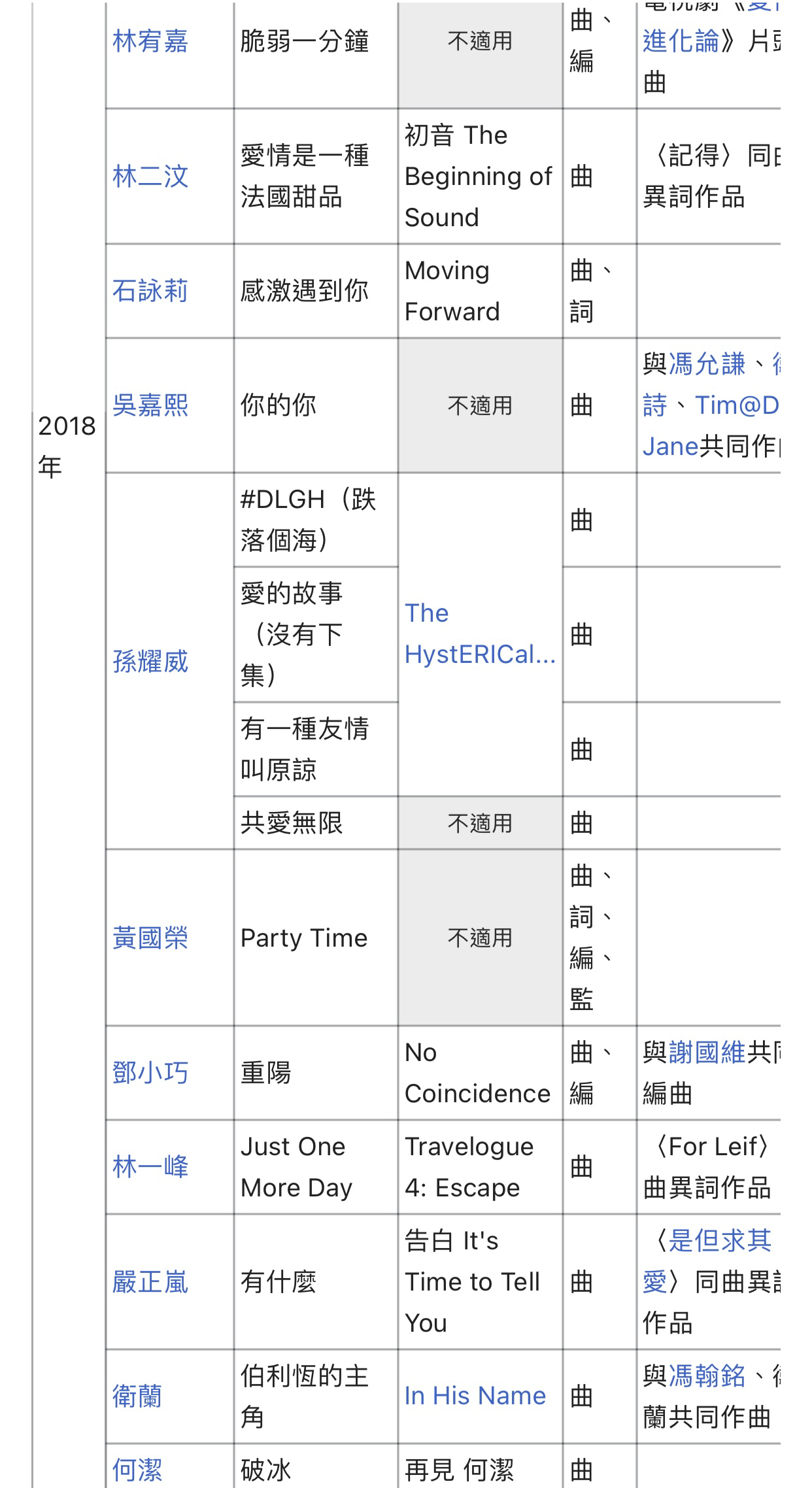Tap the 石詠莉 link
The width and height of the screenshot is (812, 1488).
(150, 291)
